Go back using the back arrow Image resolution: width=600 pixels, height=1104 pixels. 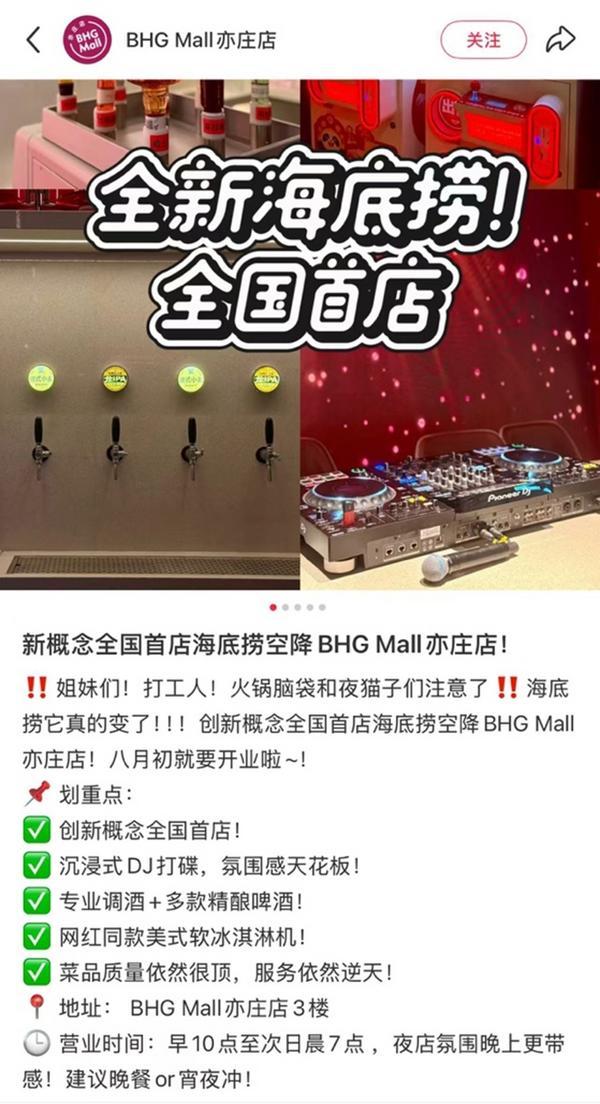[x=33, y=40]
